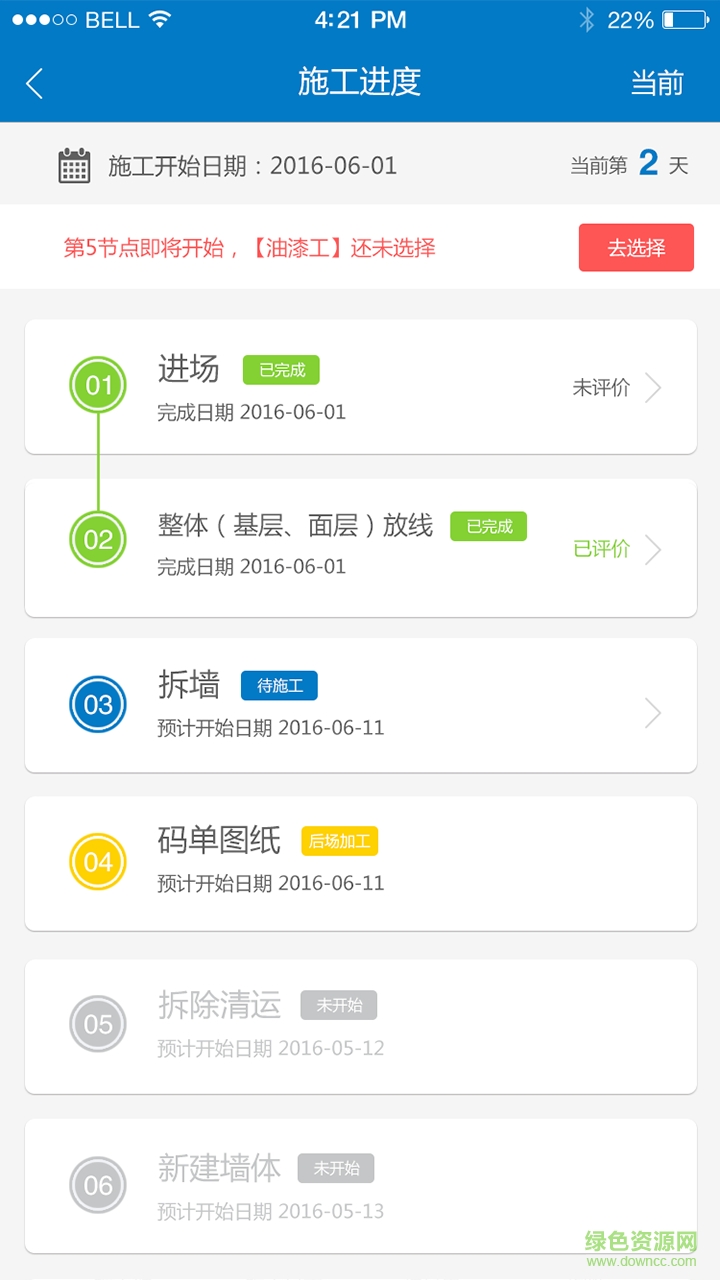The height and width of the screenshot is (1280, 720).
Task: Switch to the 当前 view at top right
Action: click(655, 83)
